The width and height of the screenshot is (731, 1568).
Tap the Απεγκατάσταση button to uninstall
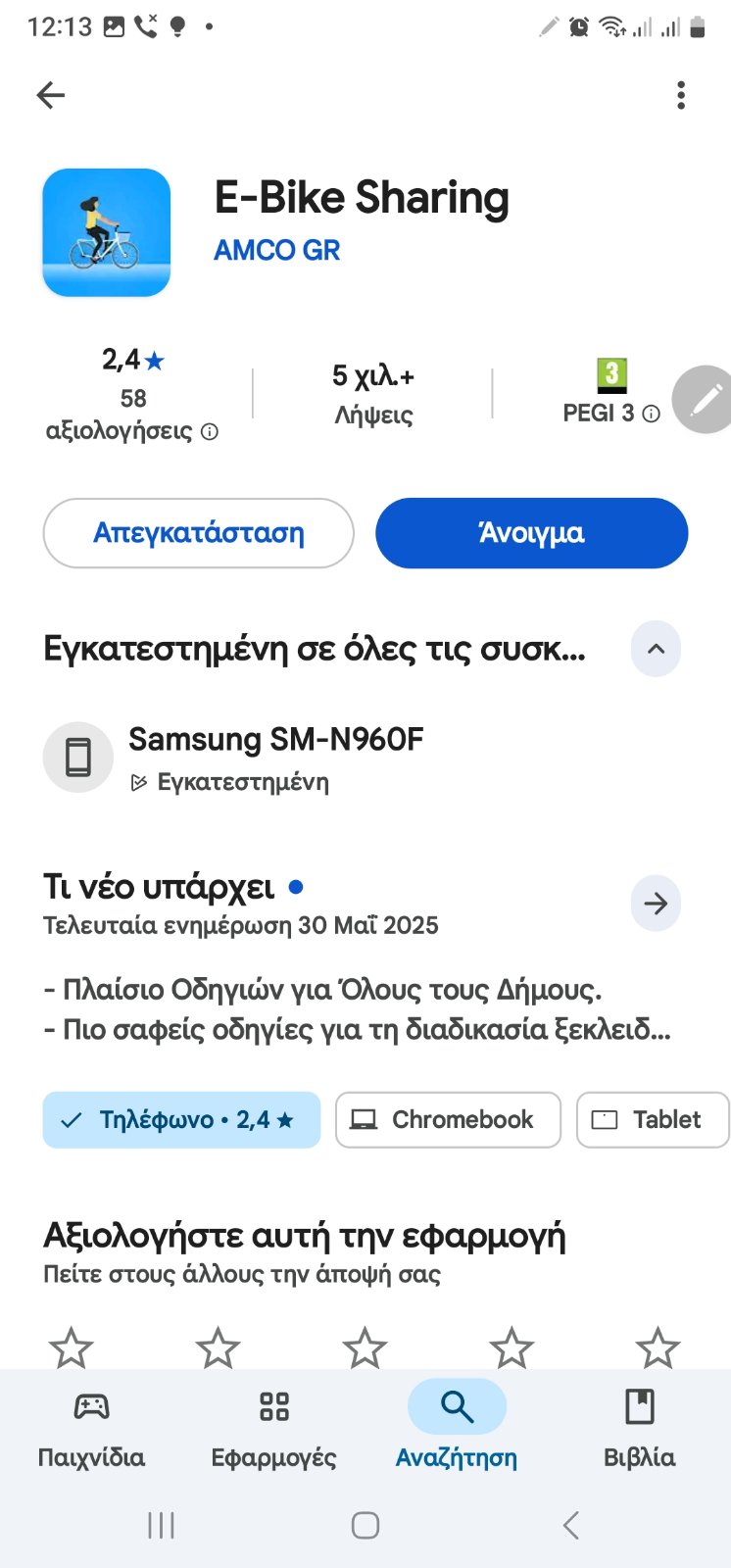[x=198, y=533]
